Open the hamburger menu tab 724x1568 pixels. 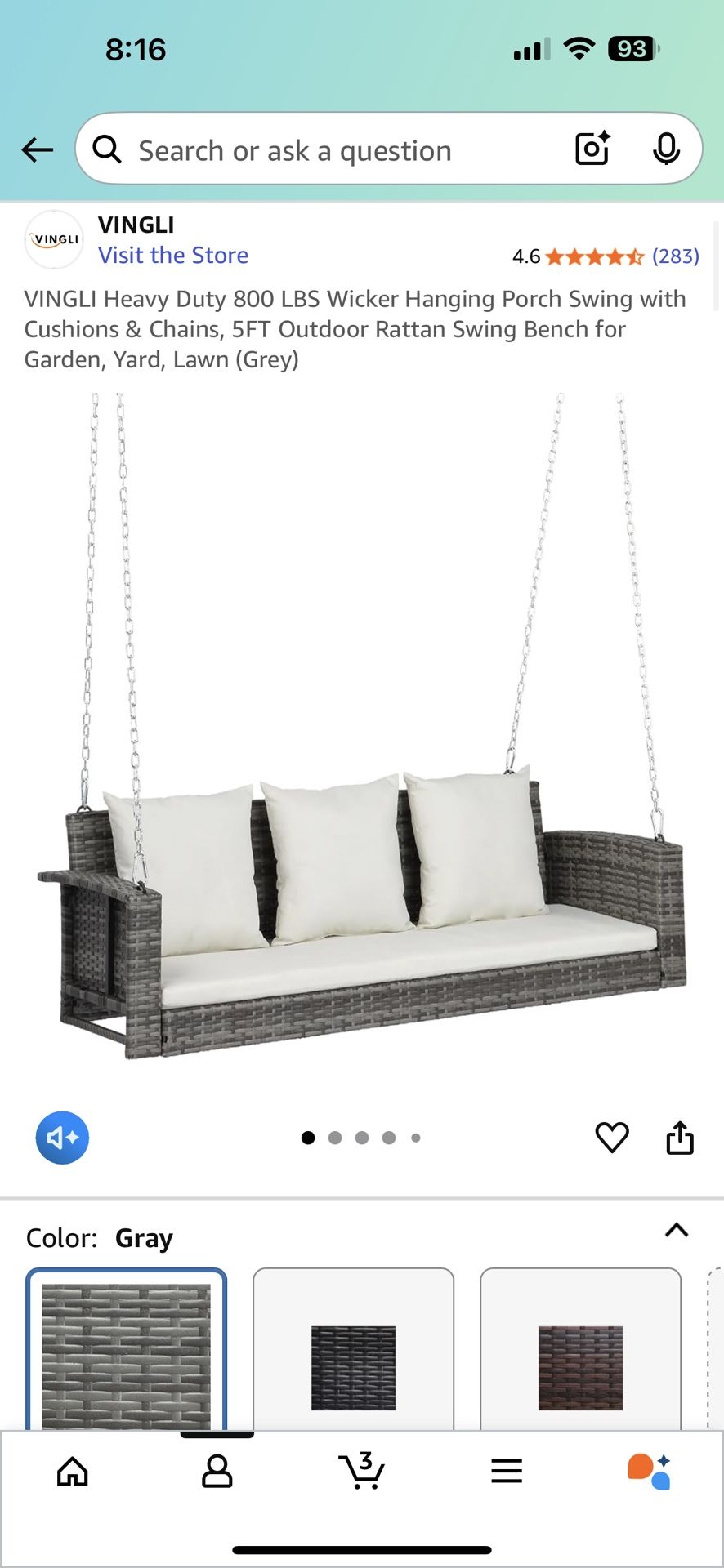click(x=507, y=1471)
